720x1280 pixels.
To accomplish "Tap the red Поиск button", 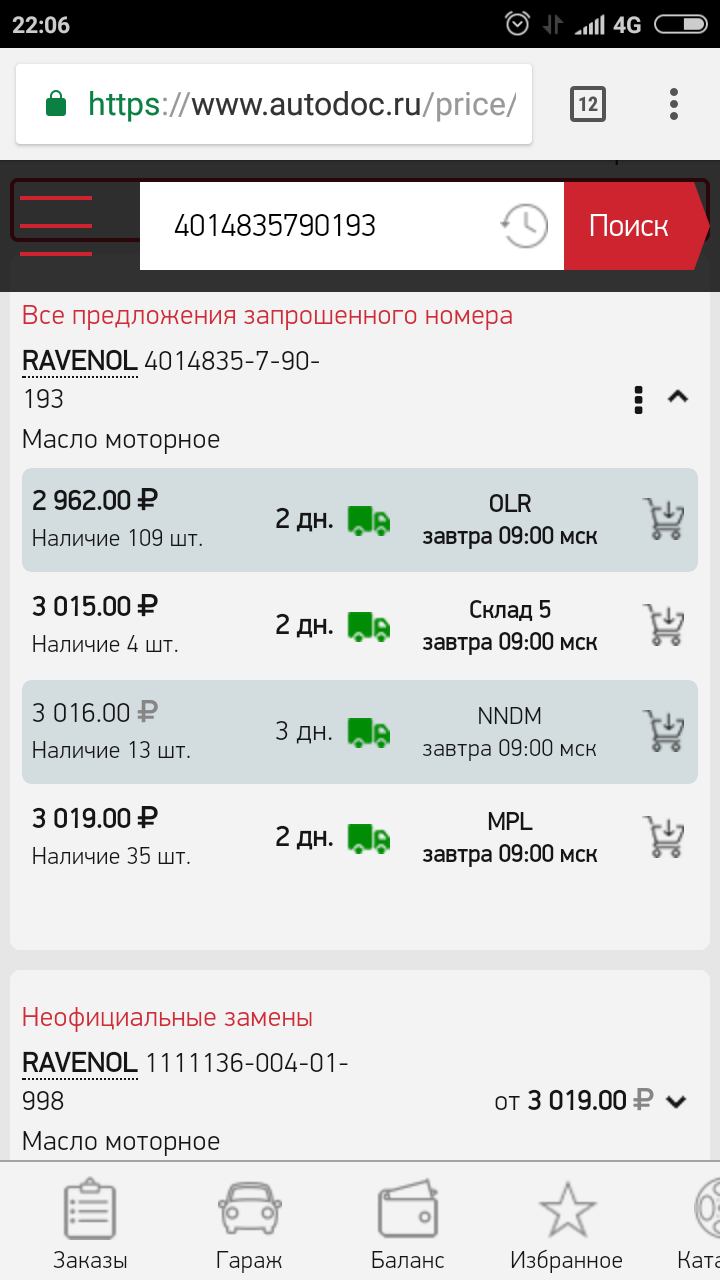I will pyautogui.click(x=634, y=226).
